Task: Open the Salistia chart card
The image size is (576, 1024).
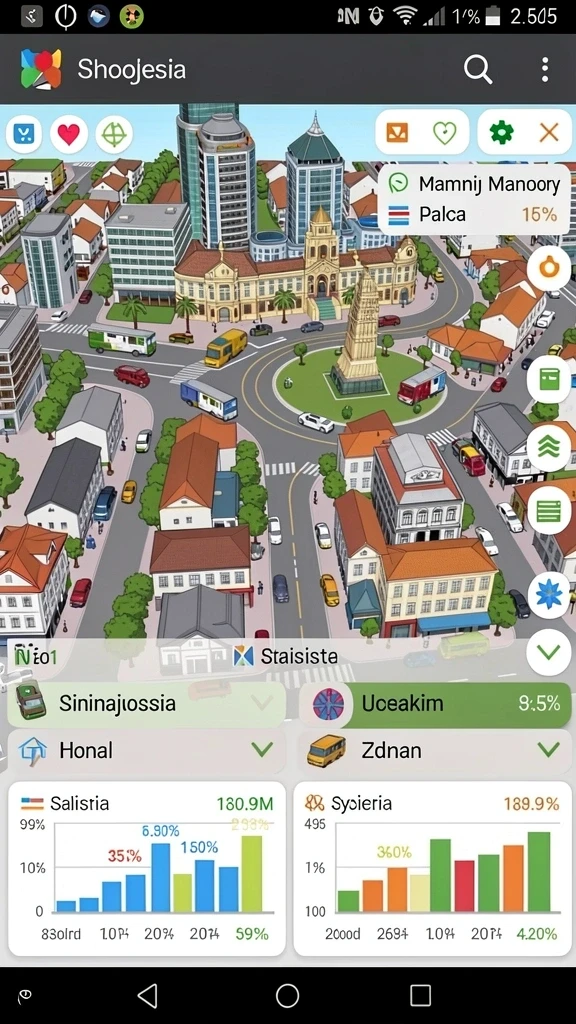Action: coord(146,869)
